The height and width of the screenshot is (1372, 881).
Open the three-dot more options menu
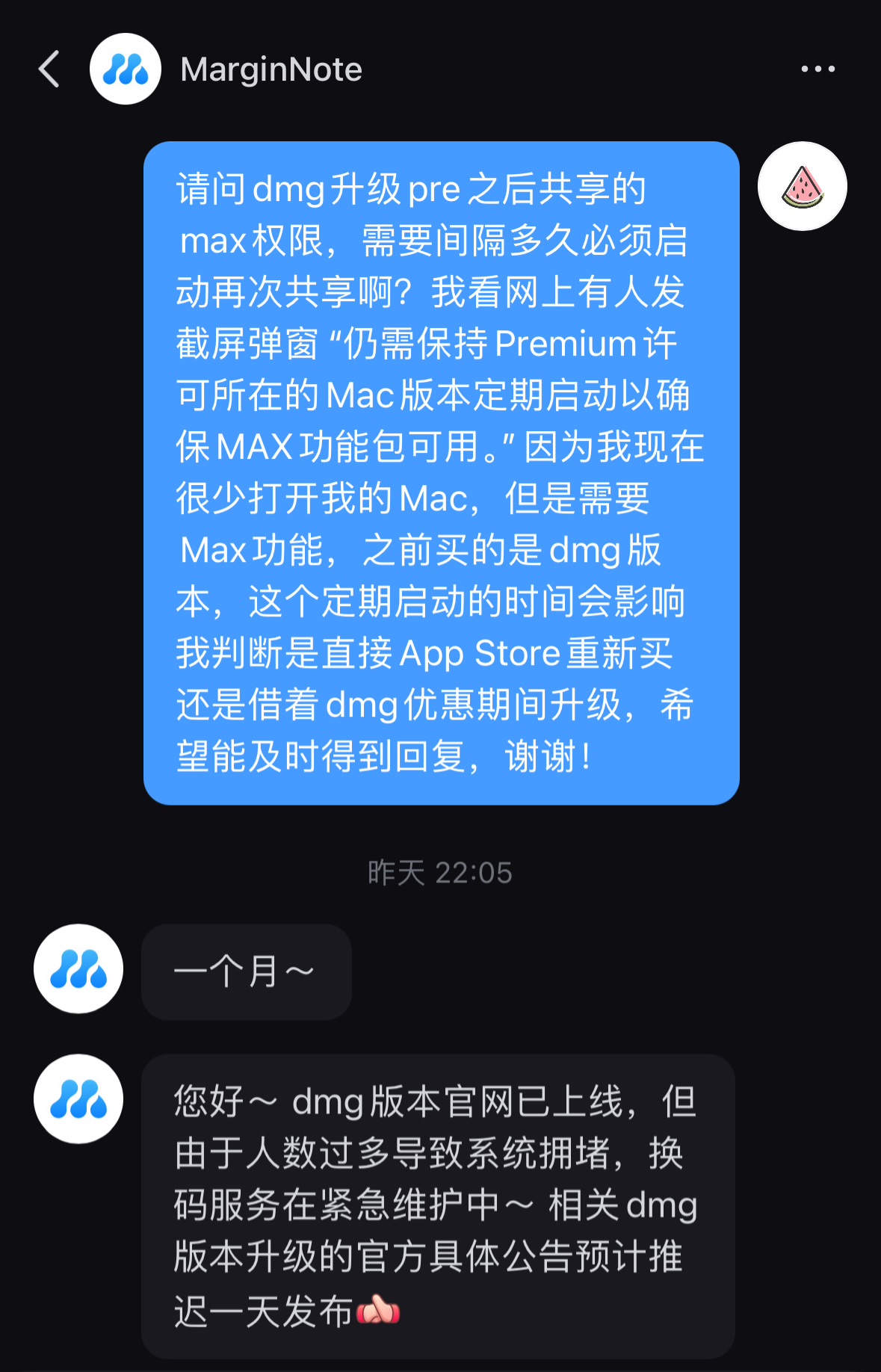[x=817, y=68]
